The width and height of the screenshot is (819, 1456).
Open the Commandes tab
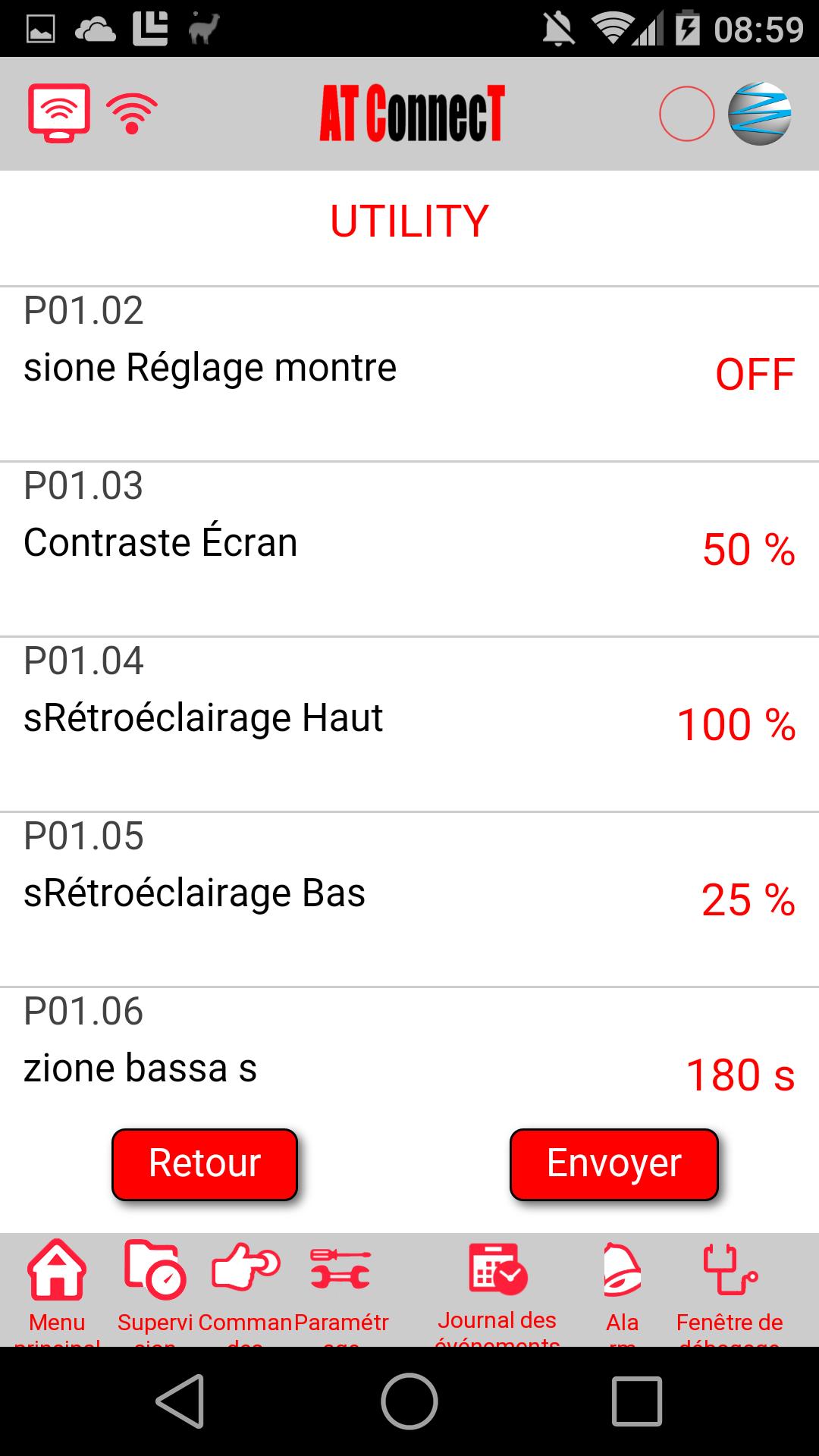tap(245, 1291)
